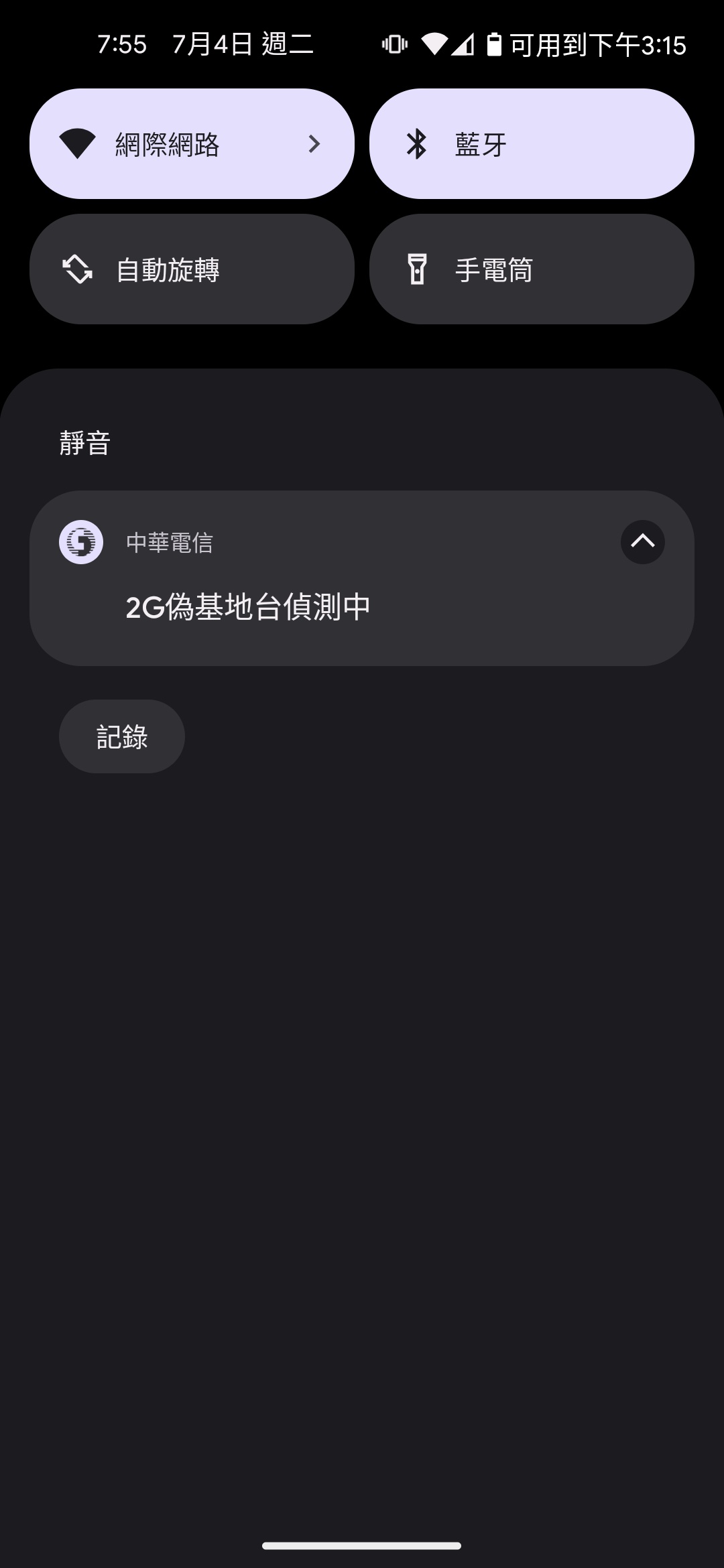Viewport: 724px width, 1568px height.
Task: Open notification history via 記錄
Action: click(x=122, y=736)
